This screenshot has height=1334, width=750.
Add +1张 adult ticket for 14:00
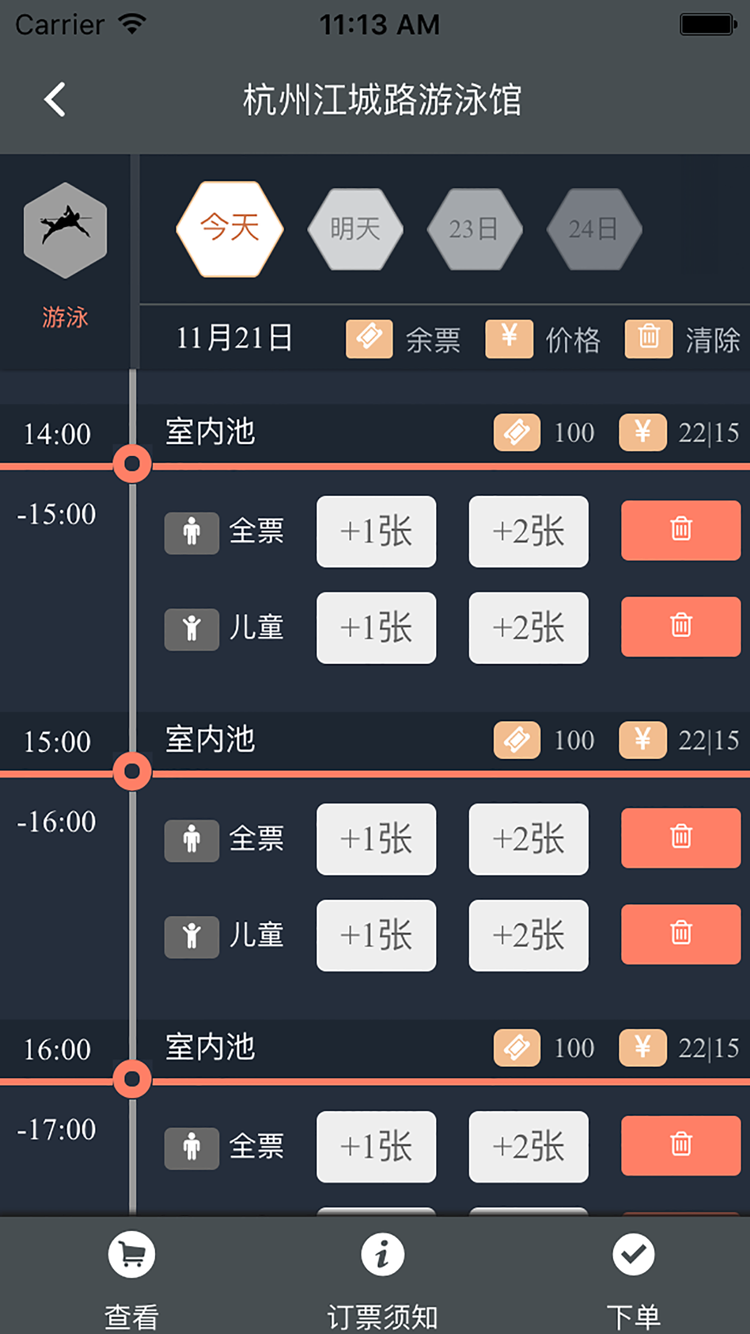point(376,532)
